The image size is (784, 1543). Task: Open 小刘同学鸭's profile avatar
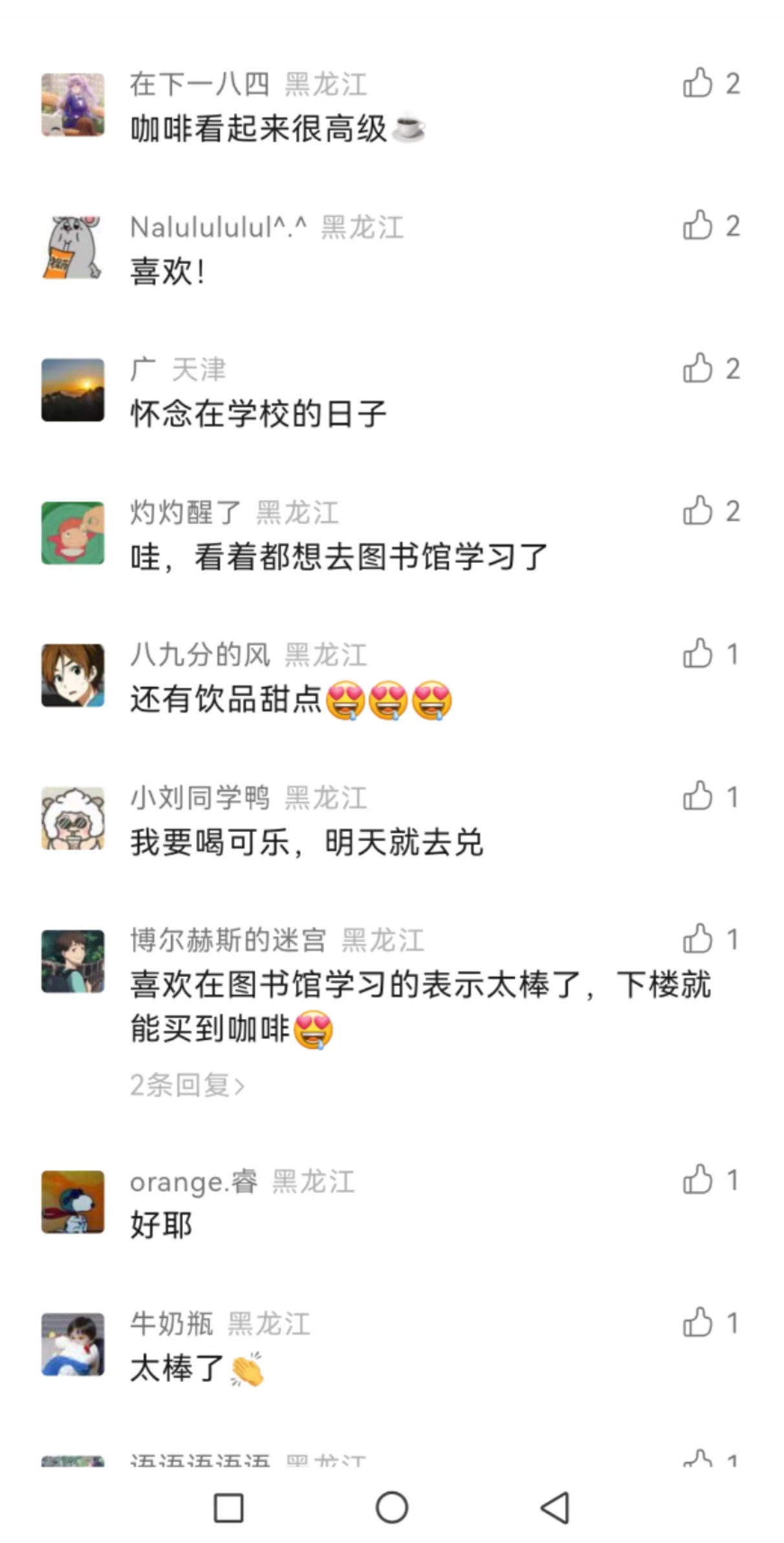pyautogui.click(x=73, y=818)
